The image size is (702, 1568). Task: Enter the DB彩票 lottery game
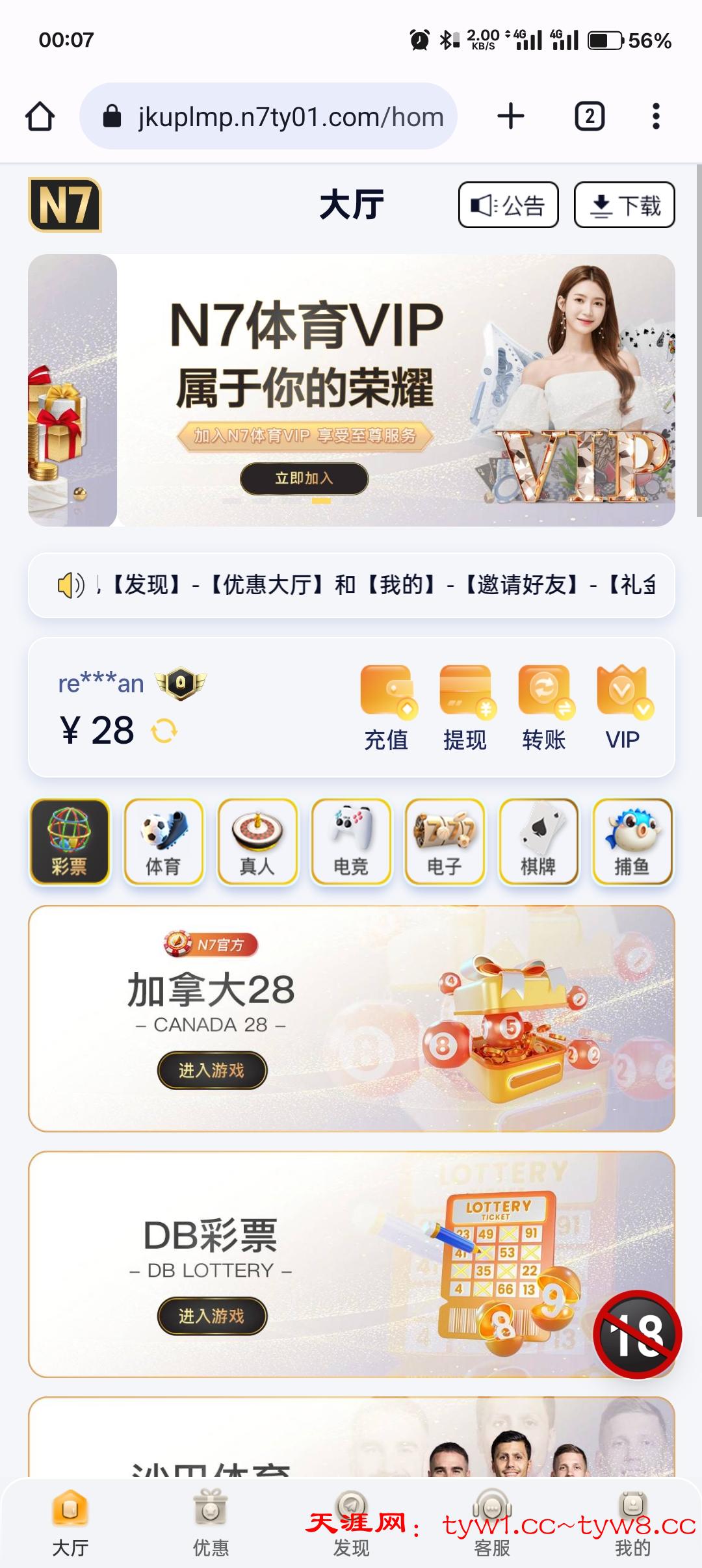pyautogui.click(x=212, y=1316)
